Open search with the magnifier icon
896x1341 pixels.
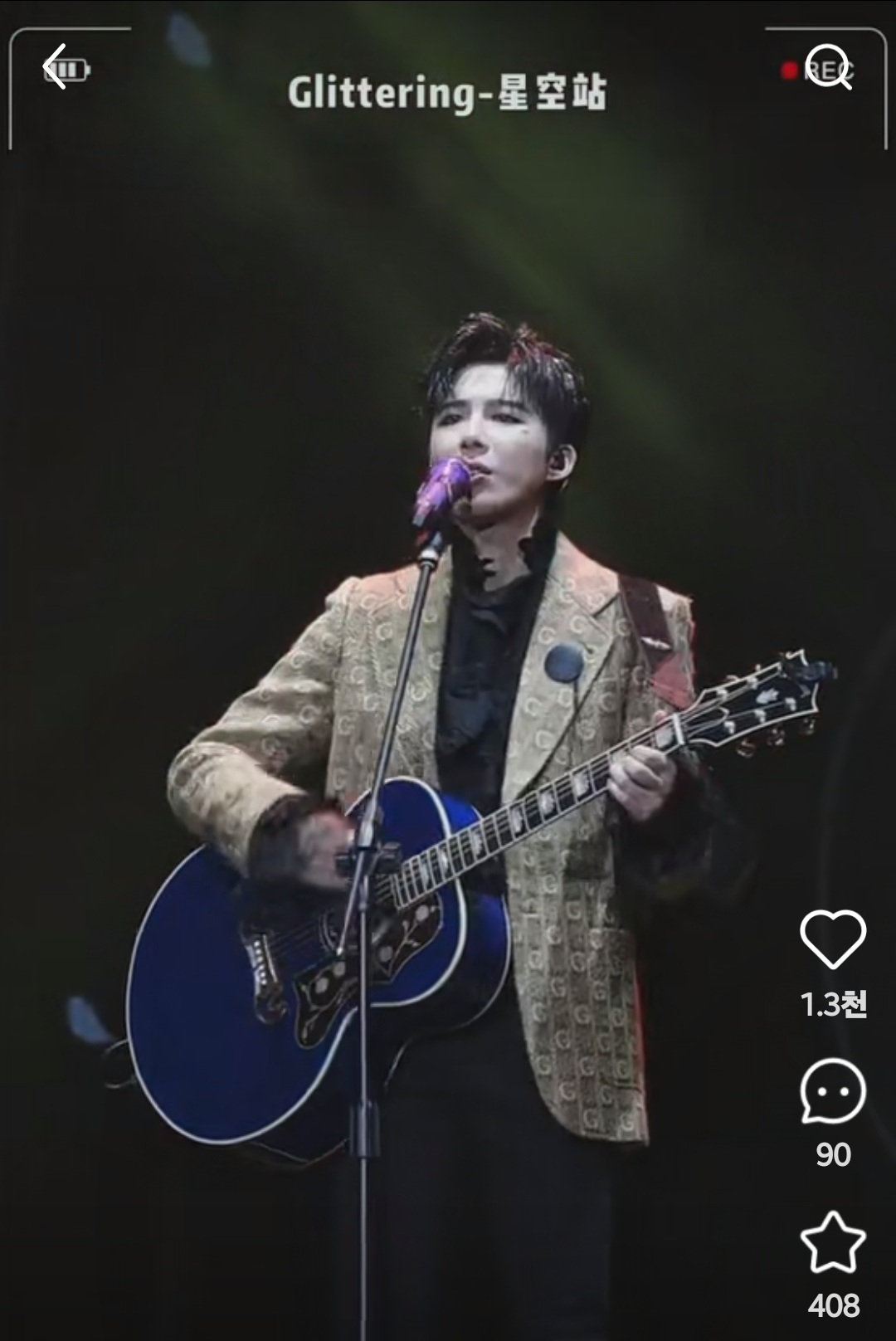pyautogui.click(x=829, y=66)
